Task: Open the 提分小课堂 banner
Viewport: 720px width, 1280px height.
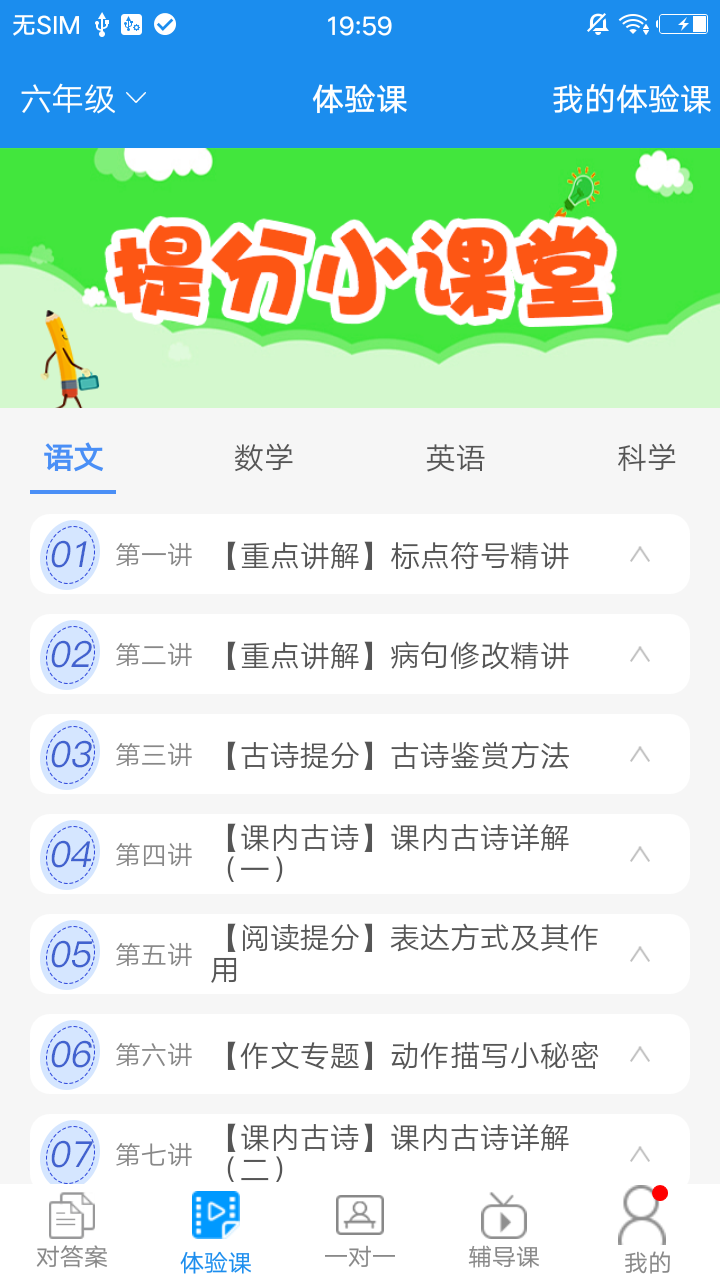Action: click(360, 277)
